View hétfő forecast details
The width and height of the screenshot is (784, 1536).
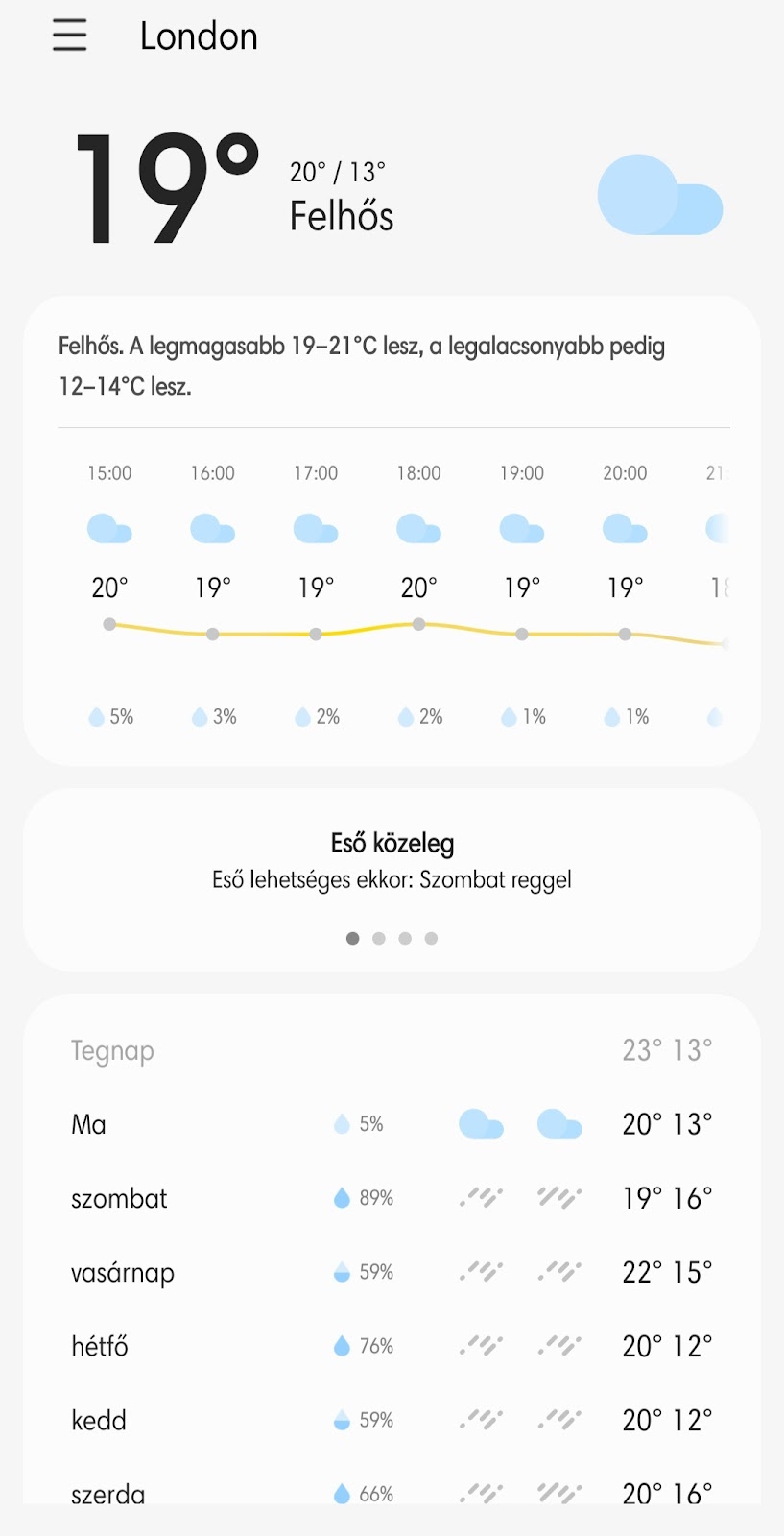[x=392, y=1346]
